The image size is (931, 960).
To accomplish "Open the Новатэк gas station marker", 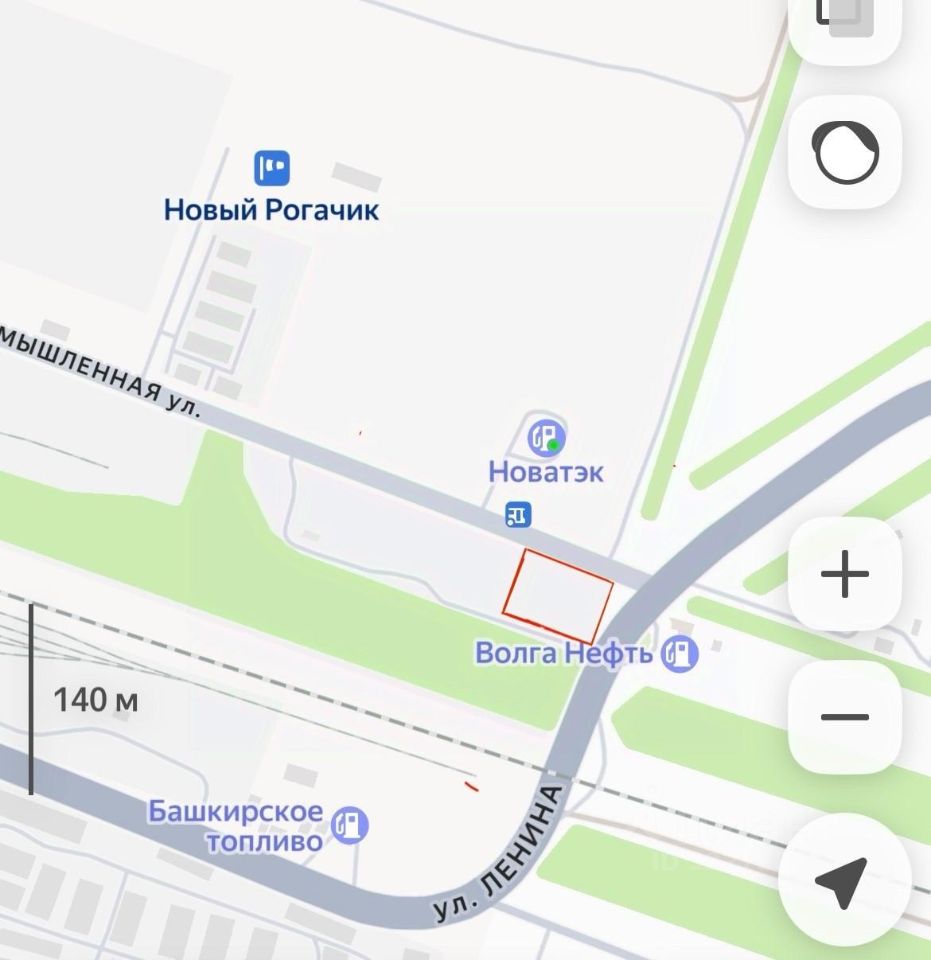I will (546, 437).
